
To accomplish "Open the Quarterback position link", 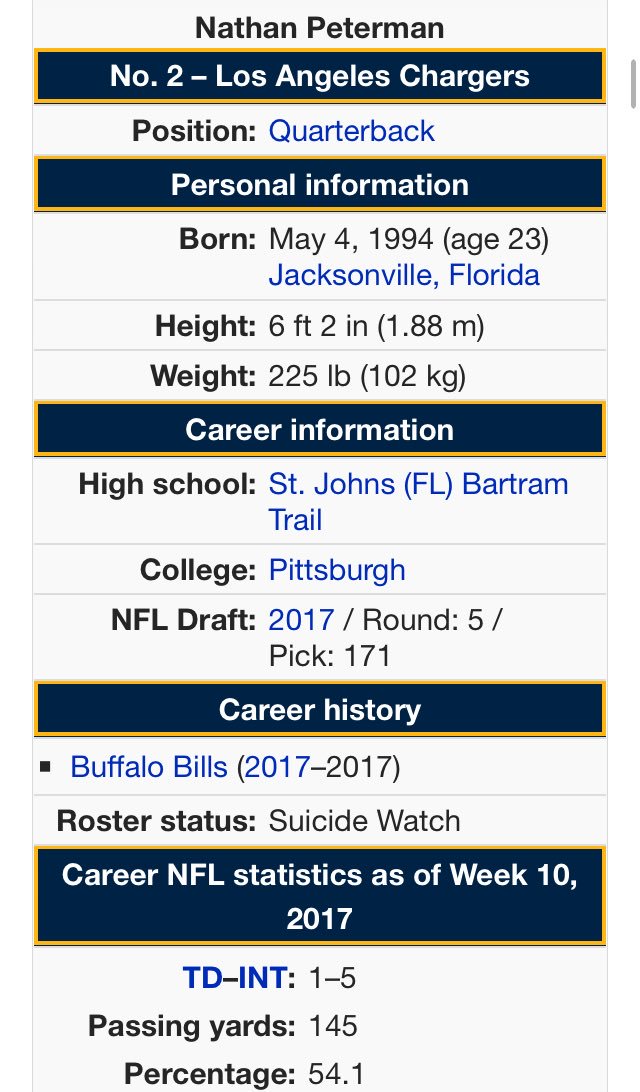I will click(x=351, y=131).
